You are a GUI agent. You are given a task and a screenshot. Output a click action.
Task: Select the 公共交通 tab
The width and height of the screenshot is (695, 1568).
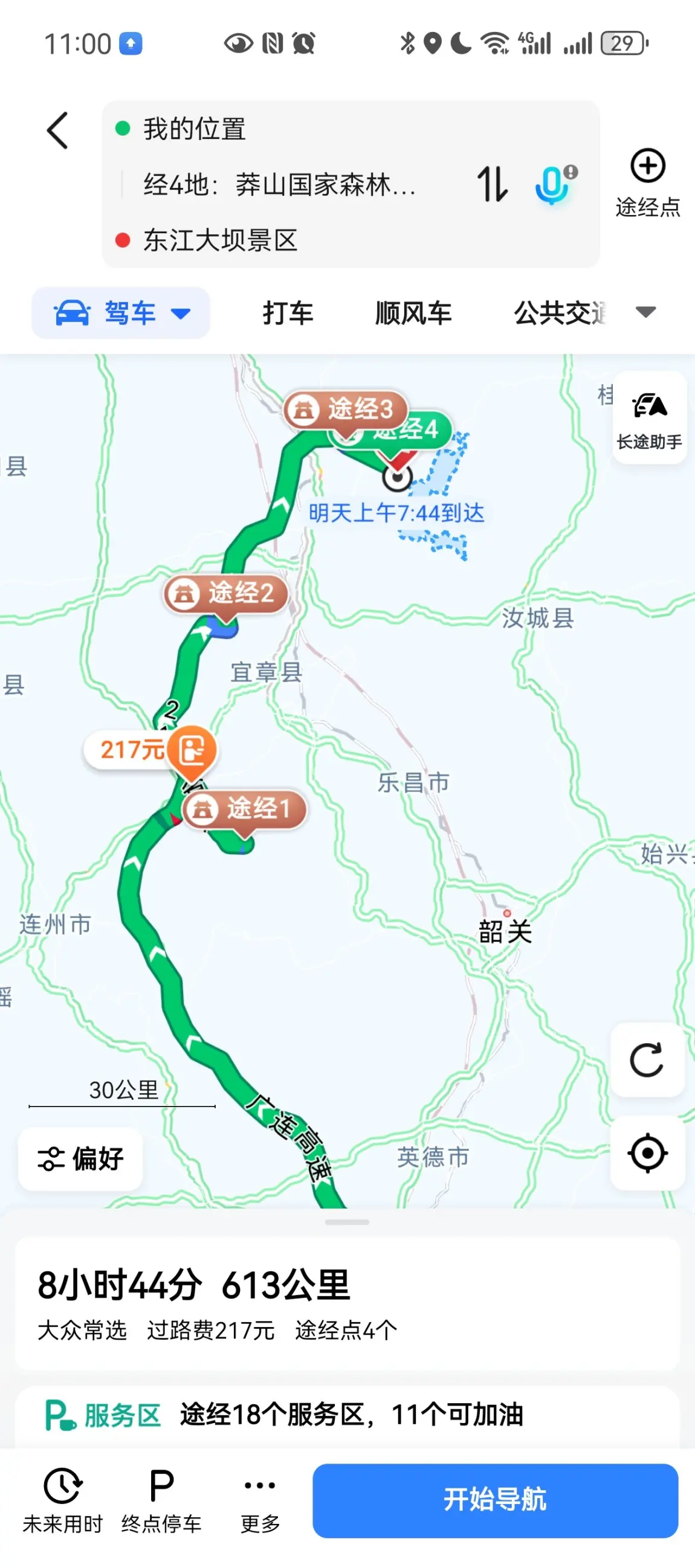tap(560, 313)
